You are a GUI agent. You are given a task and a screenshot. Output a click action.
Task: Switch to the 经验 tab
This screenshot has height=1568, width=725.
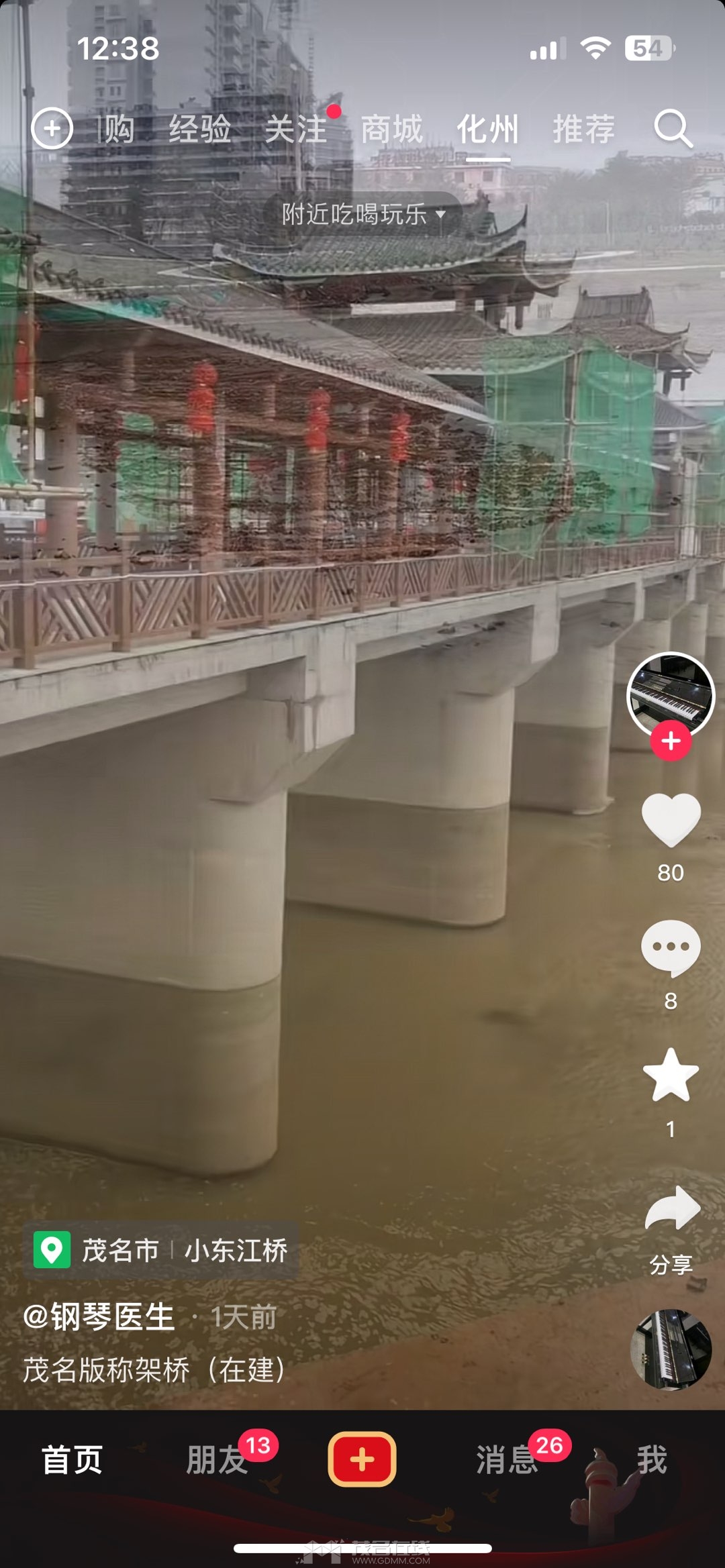pyautogui.click(x=199, y=129)
